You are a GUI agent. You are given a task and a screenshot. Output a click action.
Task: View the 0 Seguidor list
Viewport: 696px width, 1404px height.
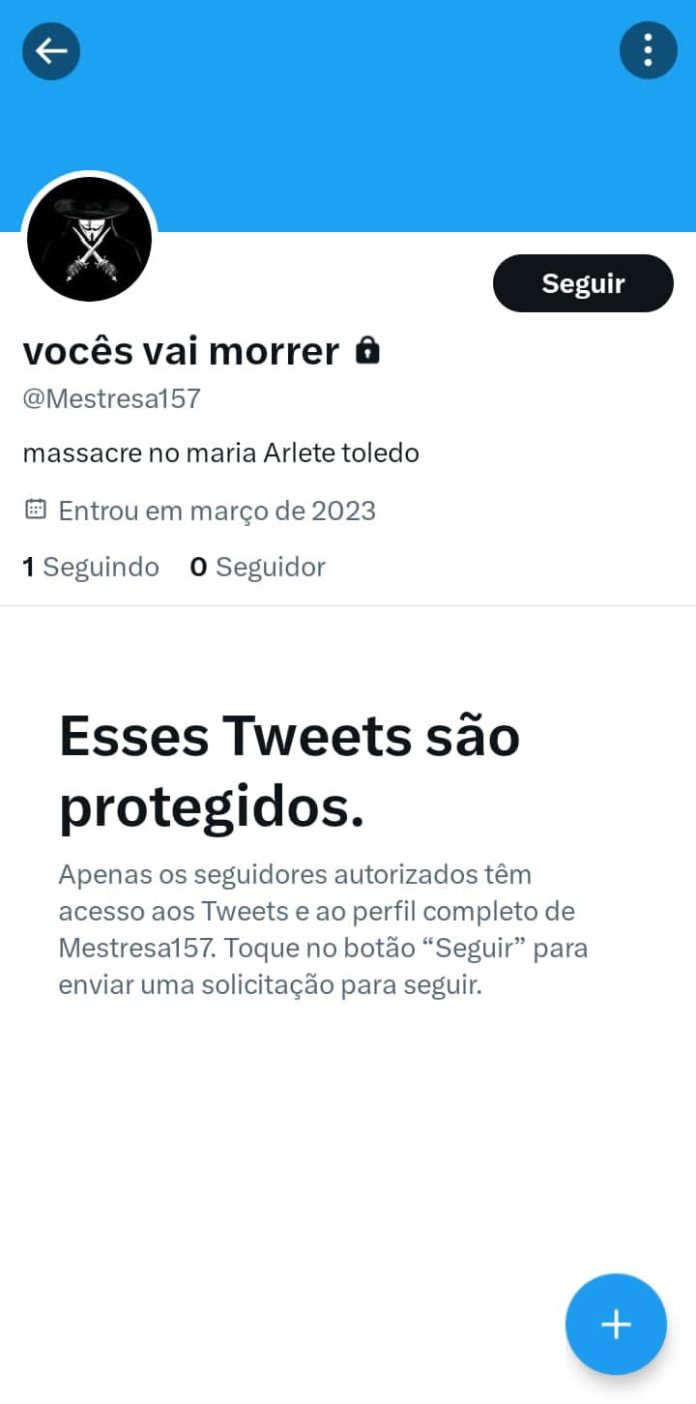tap(258, 568)
